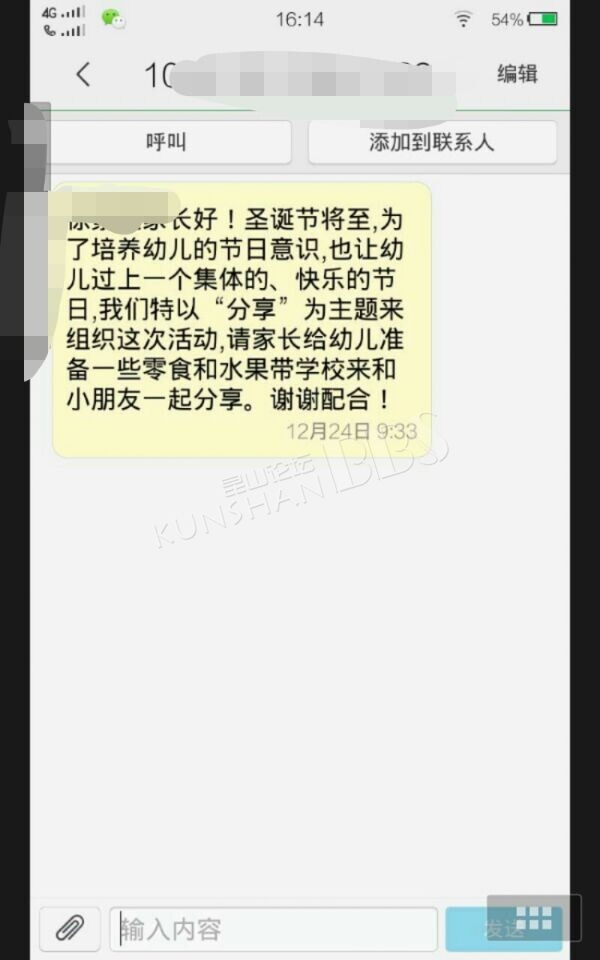This screenshot has width=600, height=960.
Task: Tap 添加到联系人 to save the sender
Action: [432, 142]
